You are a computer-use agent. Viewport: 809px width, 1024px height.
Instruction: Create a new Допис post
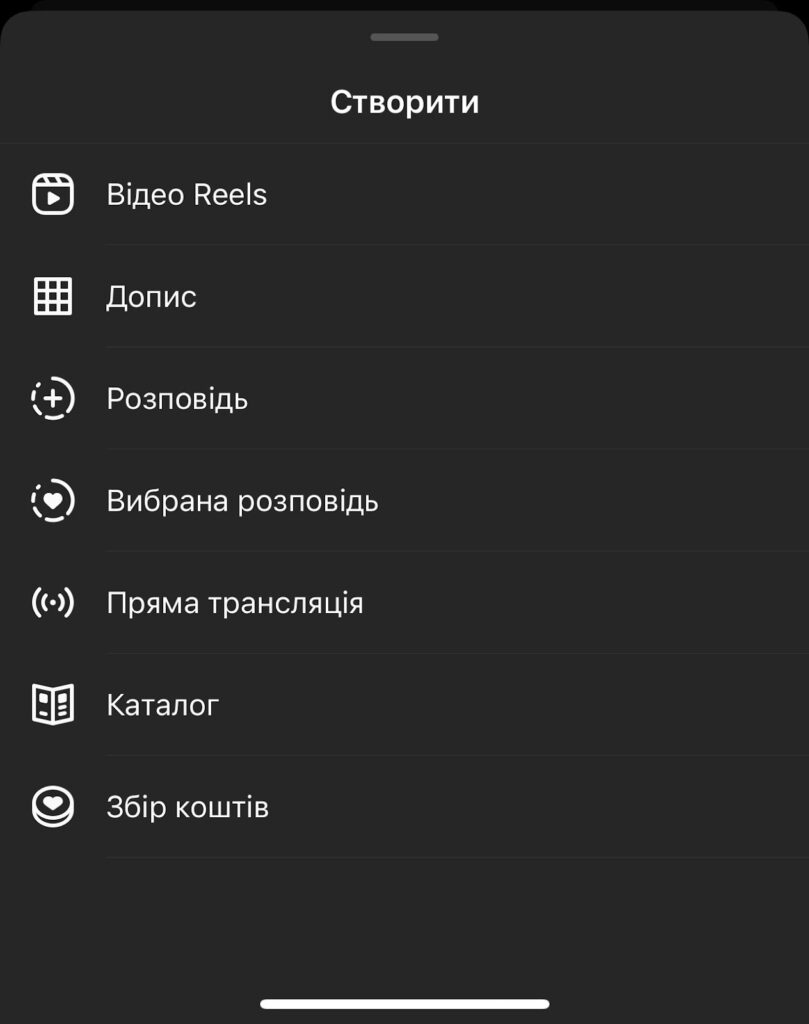152,297
